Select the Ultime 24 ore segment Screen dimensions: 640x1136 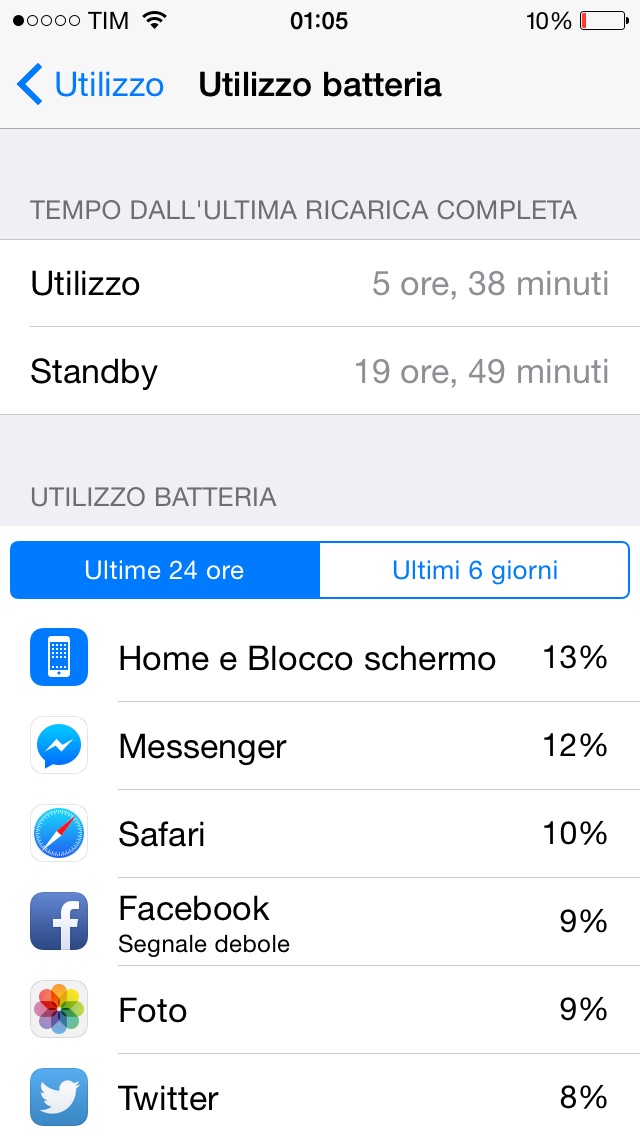pos(165,570)
